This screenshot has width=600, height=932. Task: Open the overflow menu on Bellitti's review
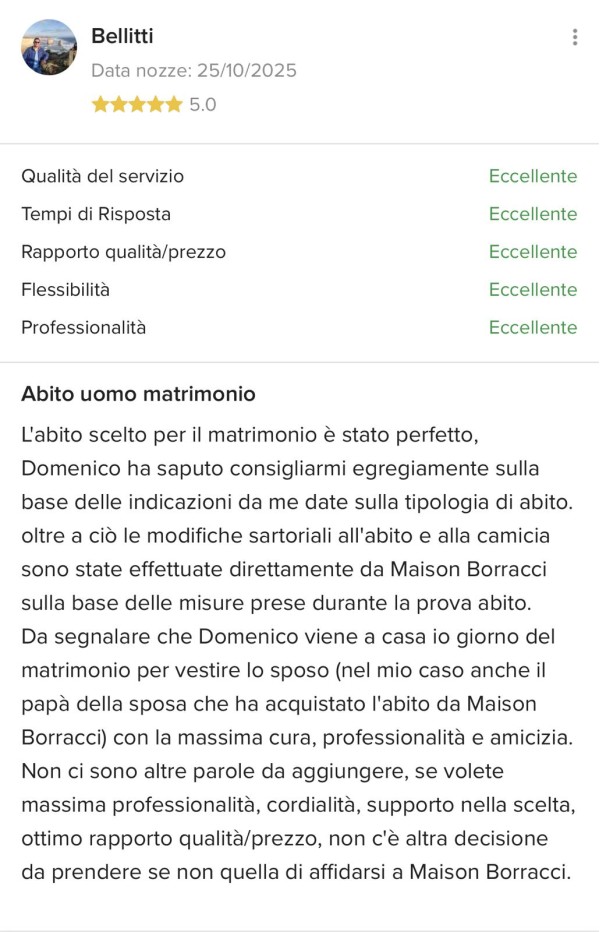coord(574,37)
